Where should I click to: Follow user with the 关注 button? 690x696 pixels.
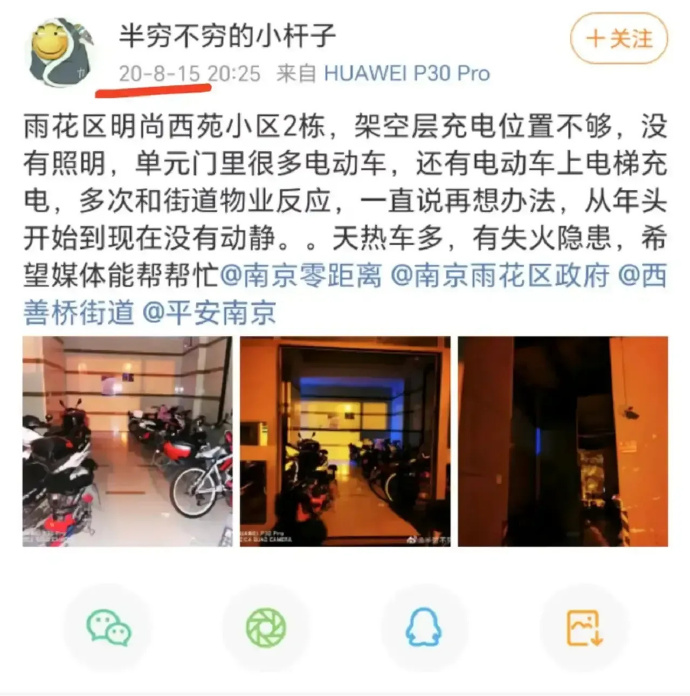619,39
